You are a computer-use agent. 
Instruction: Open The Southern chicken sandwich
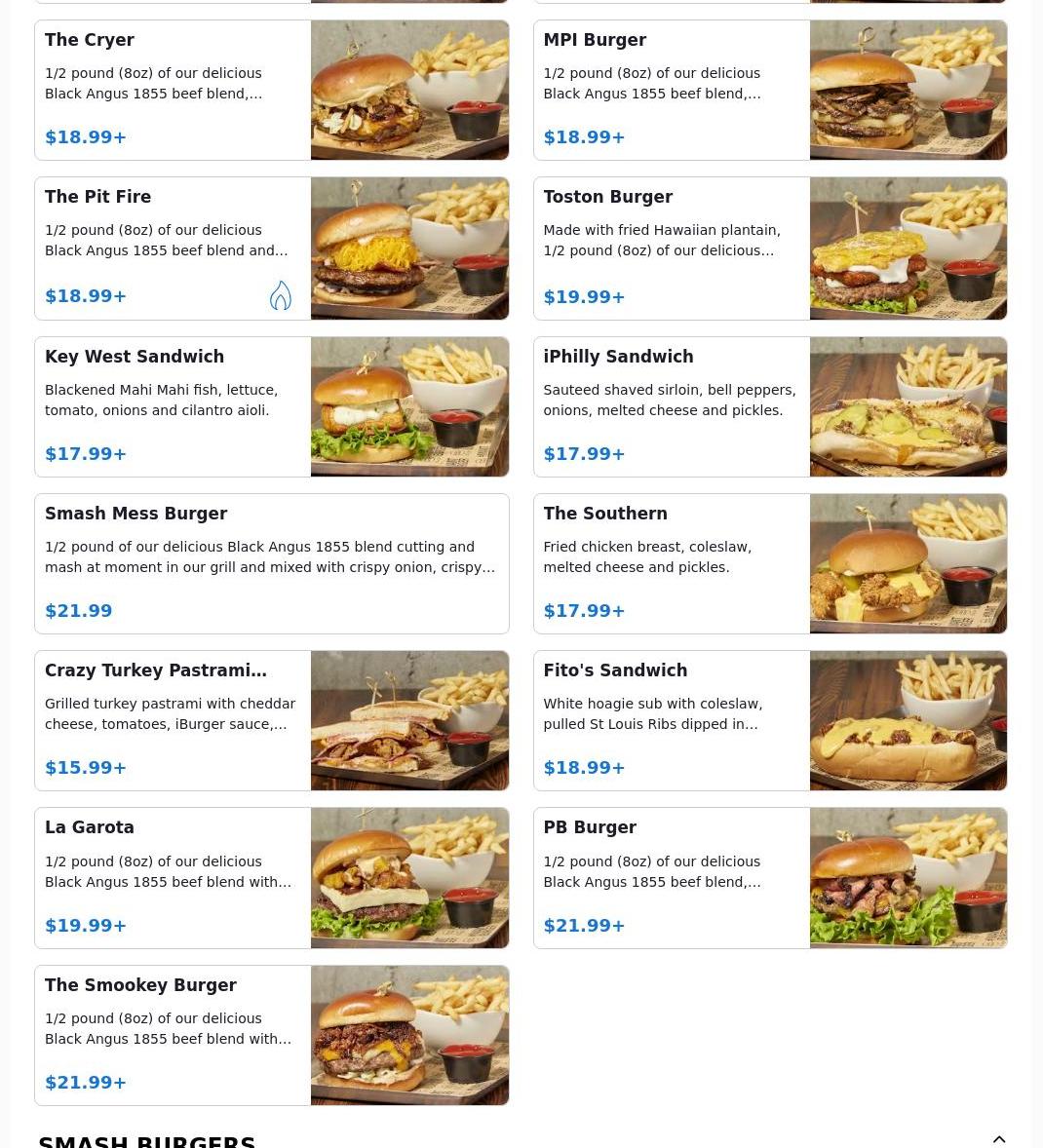pos(770,563)
